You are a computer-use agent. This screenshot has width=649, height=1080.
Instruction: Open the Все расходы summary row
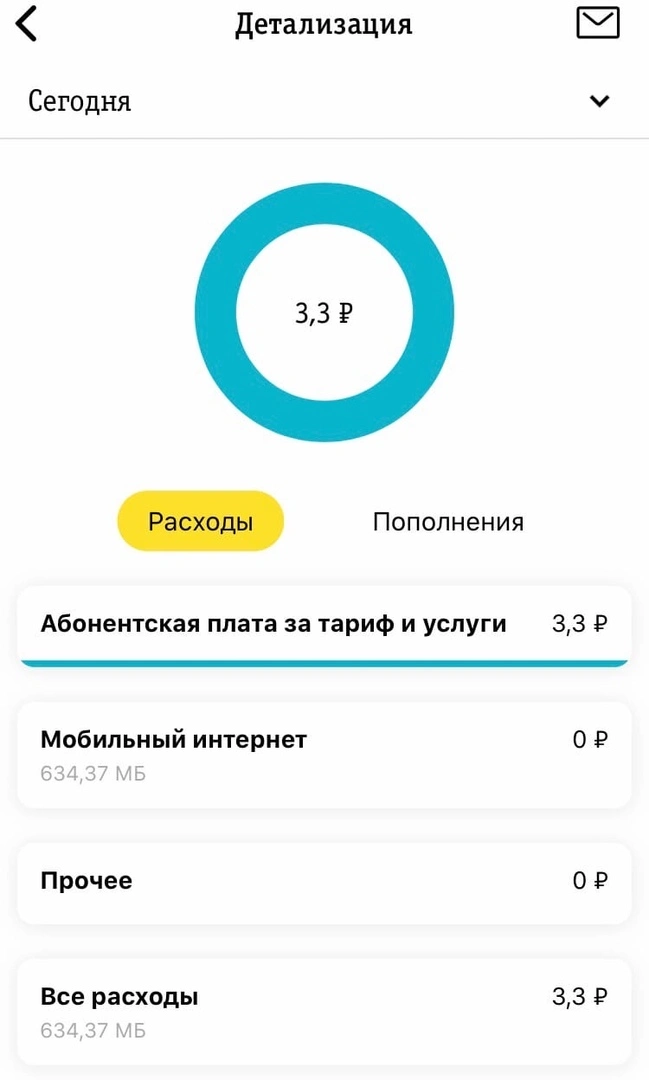pos(324,1012)
